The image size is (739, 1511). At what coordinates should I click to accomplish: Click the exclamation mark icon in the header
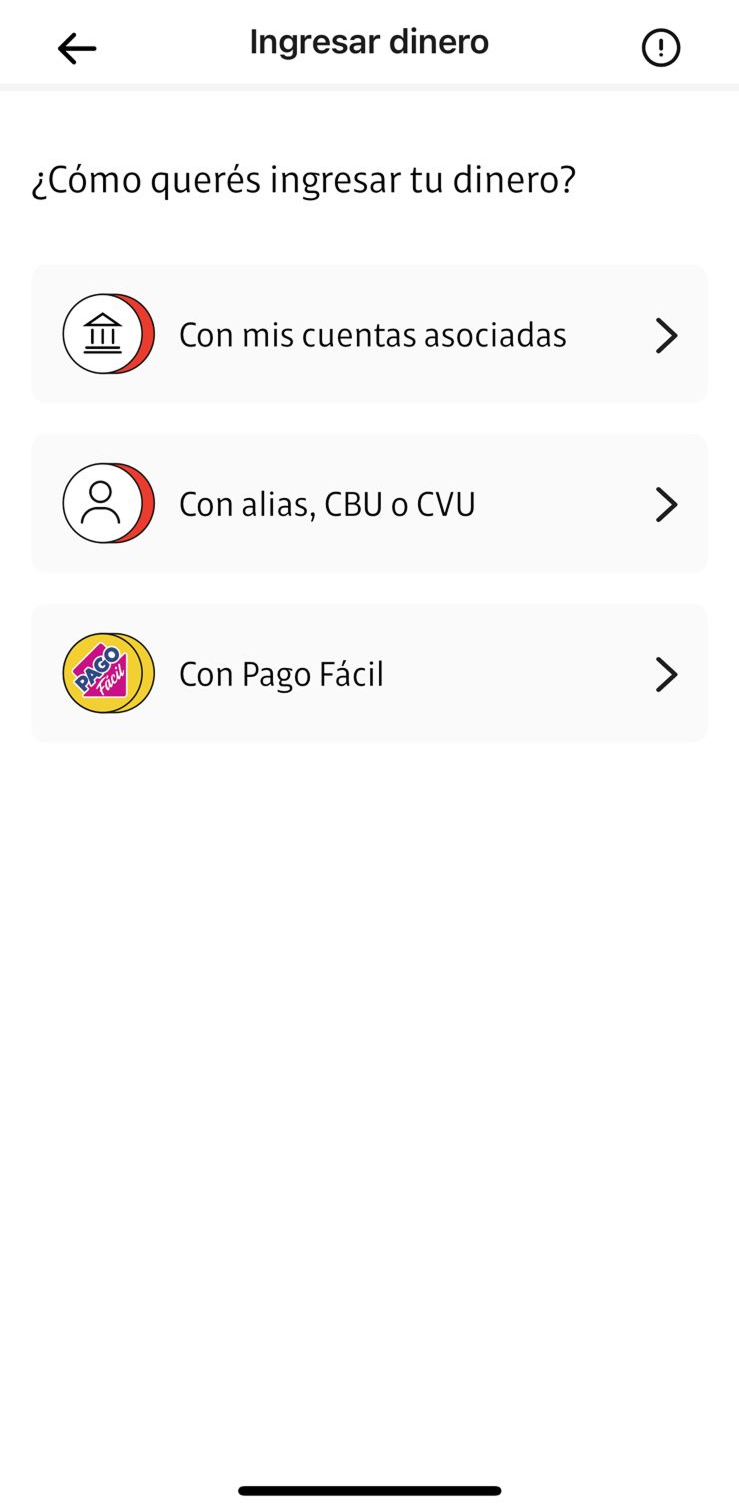click(x=660, y=47)
